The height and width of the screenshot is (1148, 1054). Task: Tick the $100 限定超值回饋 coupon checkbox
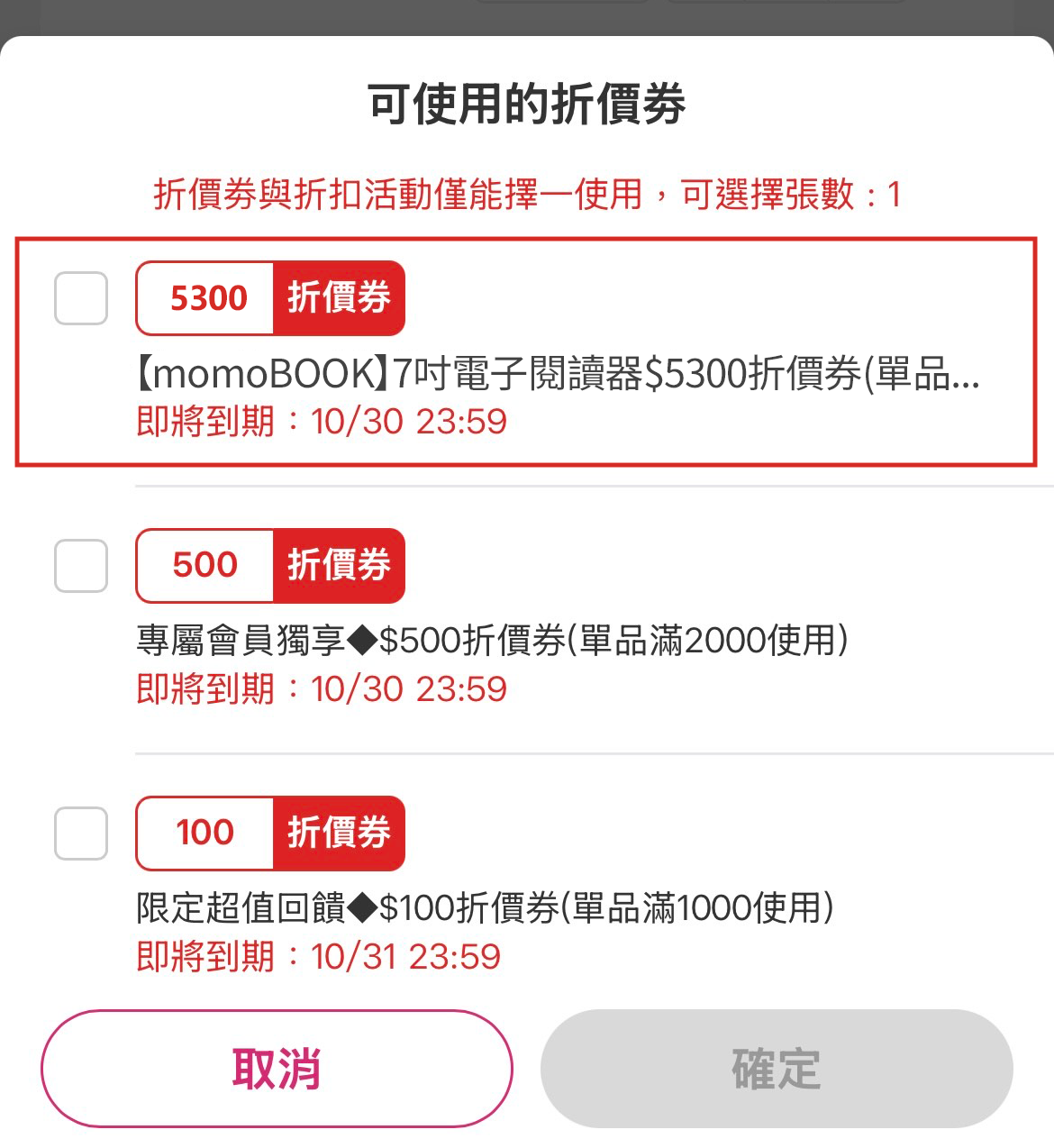[81, 834]
